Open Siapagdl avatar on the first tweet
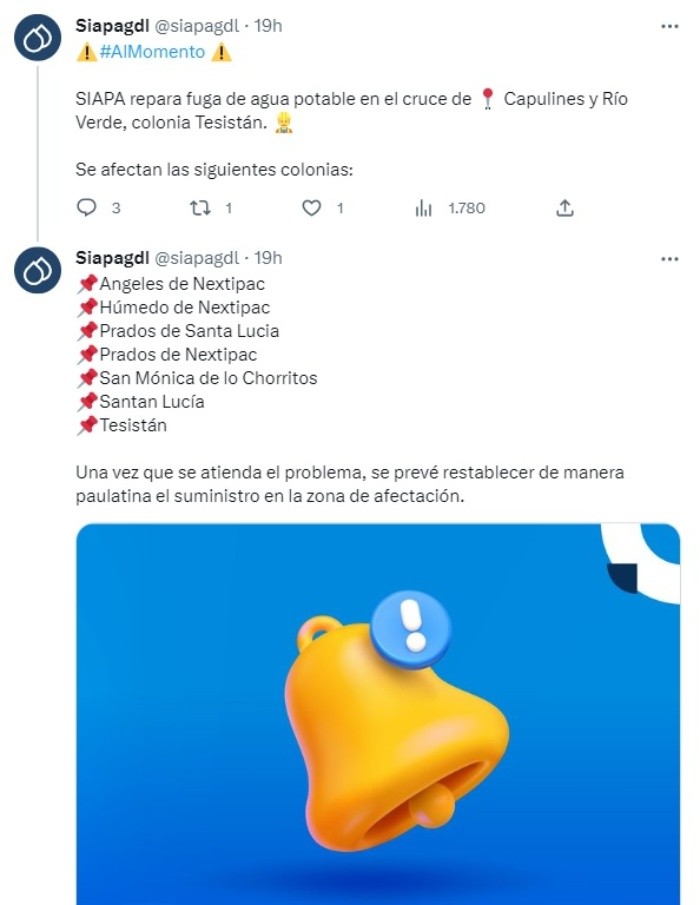Screen dimensions: 700x905 (38, 38)
